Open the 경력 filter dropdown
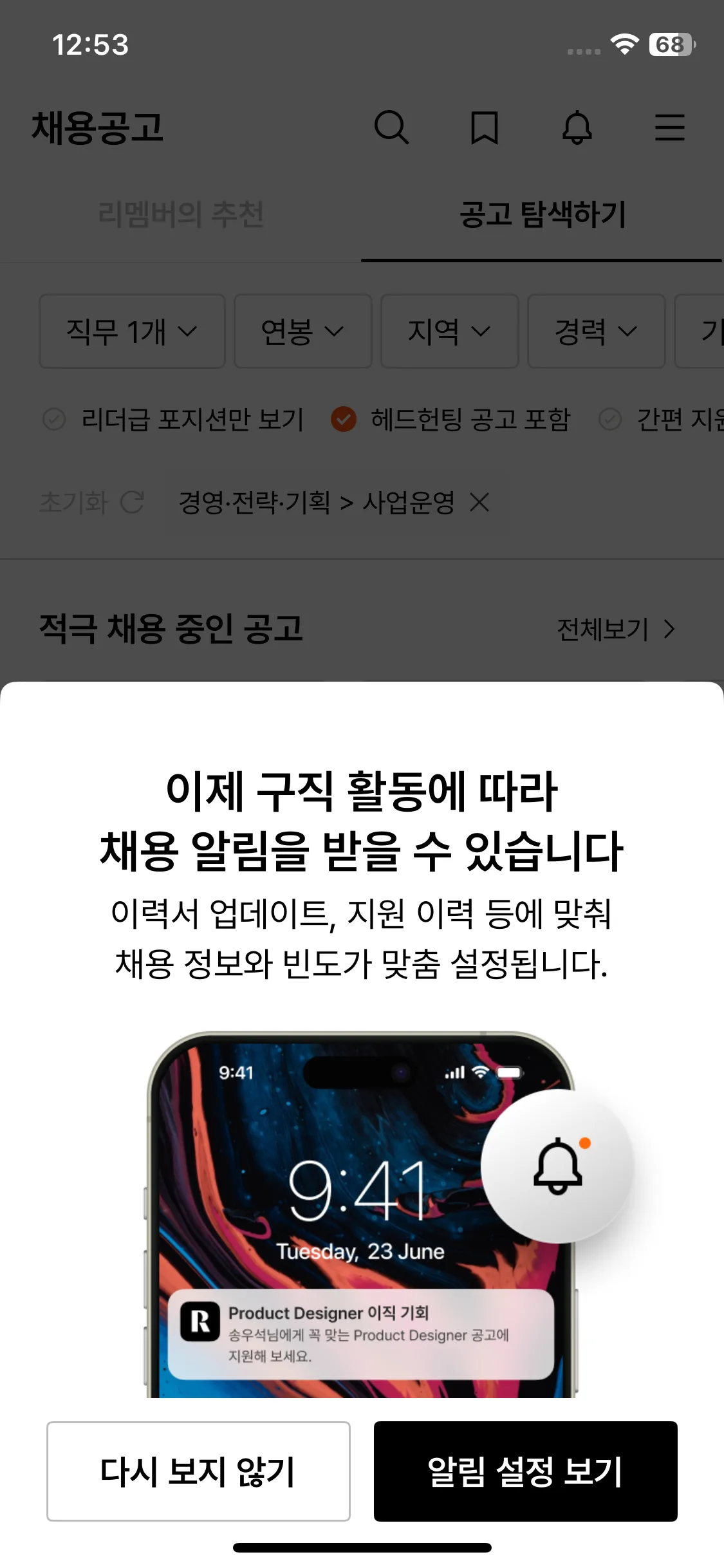The height and width of the screenshot is (1568, 724). click(596, 331)
